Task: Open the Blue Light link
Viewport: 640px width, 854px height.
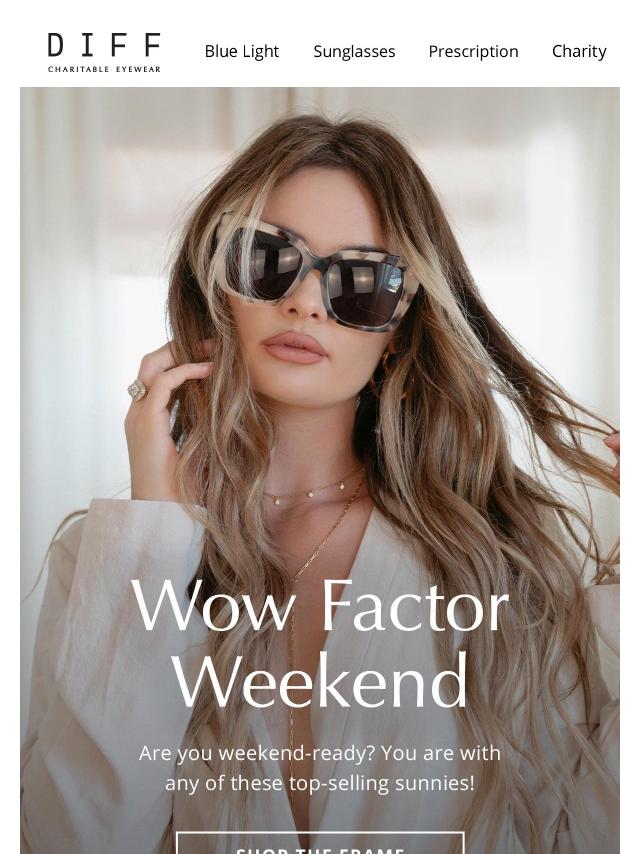Action: coord(241,51)
